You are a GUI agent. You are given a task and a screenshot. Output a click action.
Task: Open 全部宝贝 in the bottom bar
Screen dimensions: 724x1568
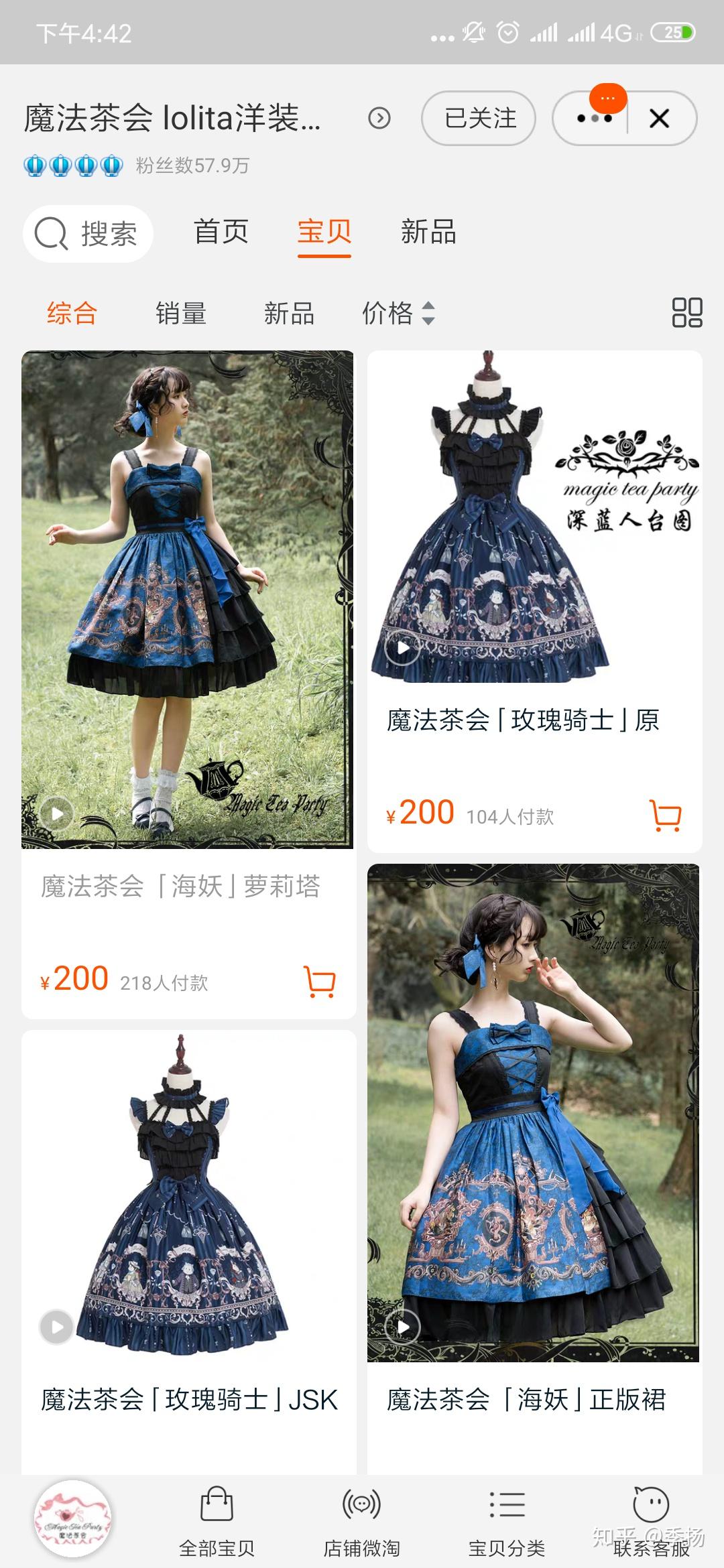(217, 1522)
